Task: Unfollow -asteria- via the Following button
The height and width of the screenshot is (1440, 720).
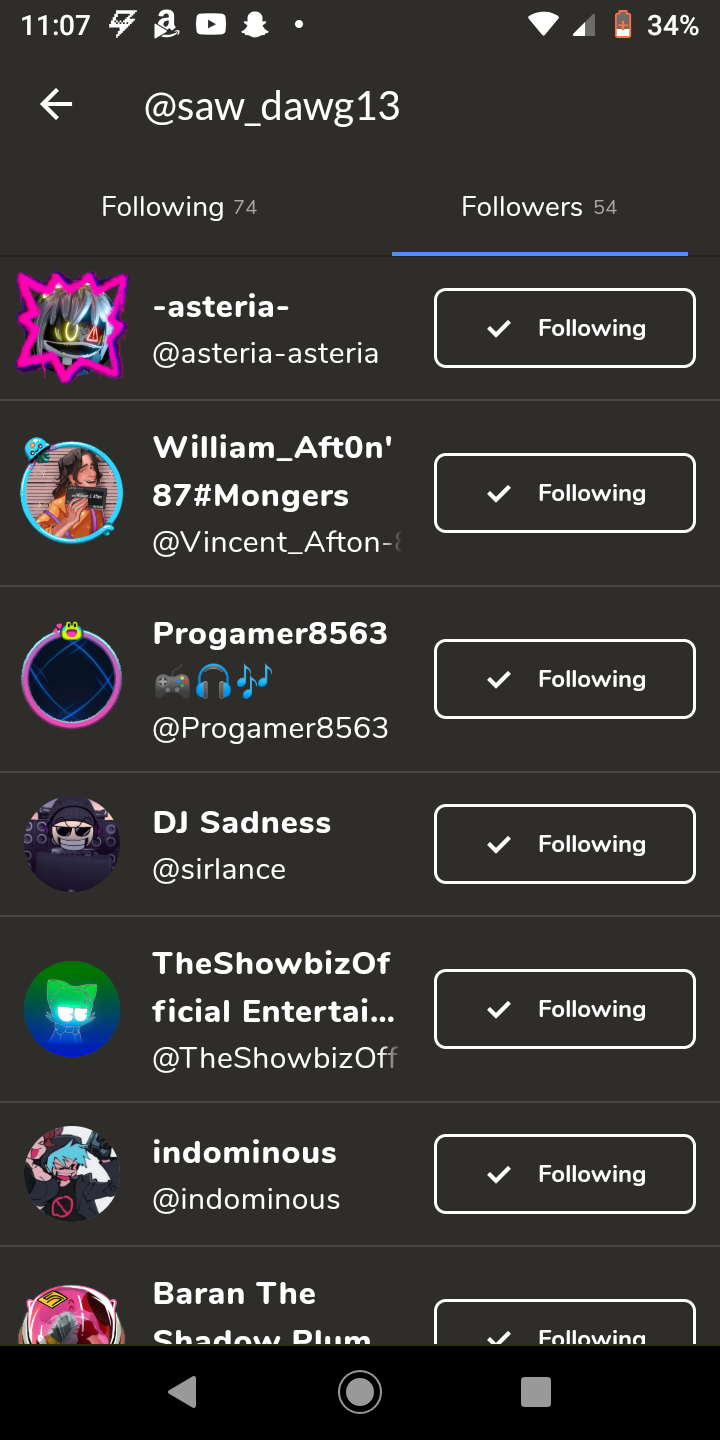Action: (x=564, y=328)
